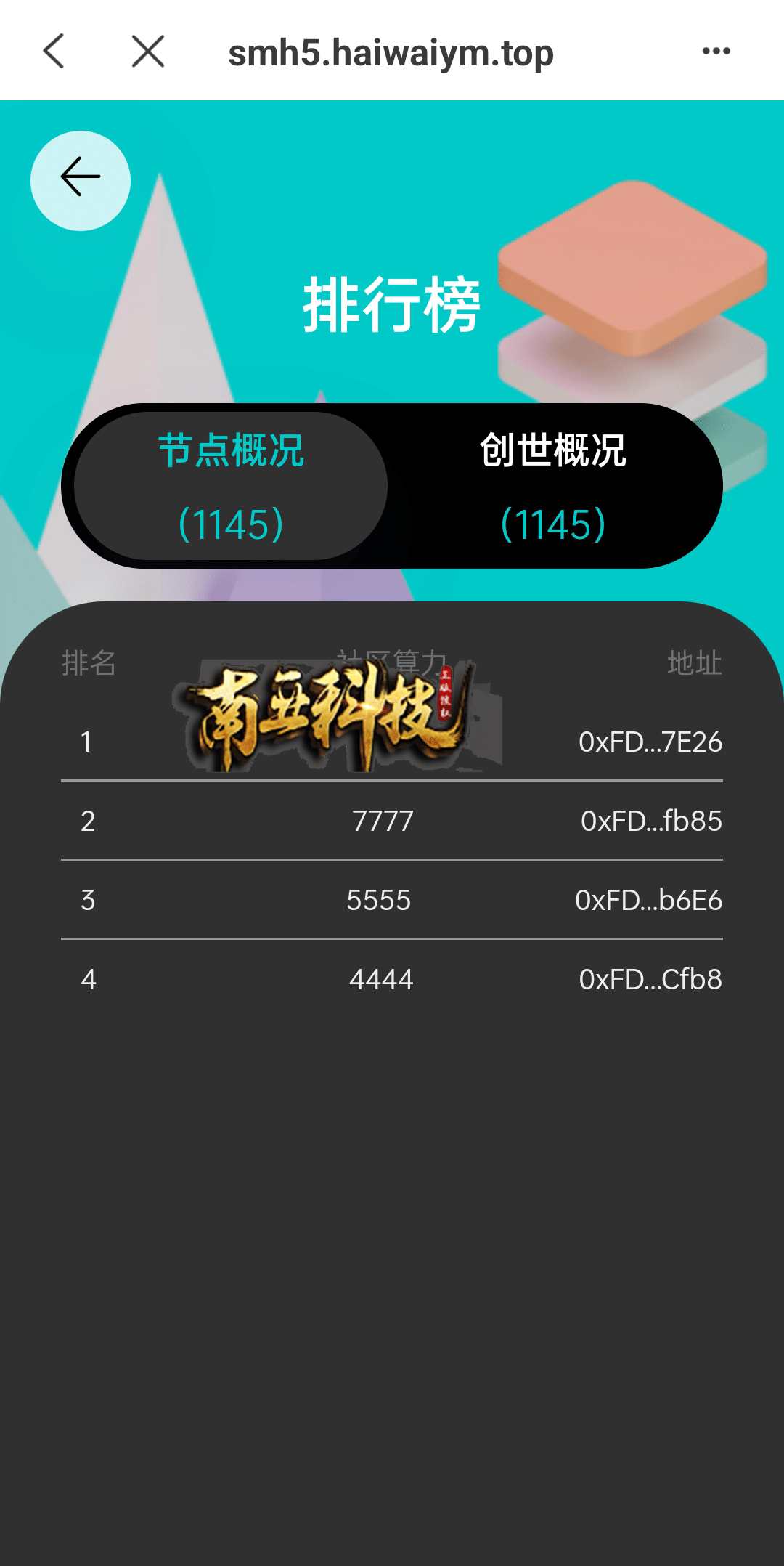
Task: Open the three-dot more options menu
Action: tap(716, 51)
